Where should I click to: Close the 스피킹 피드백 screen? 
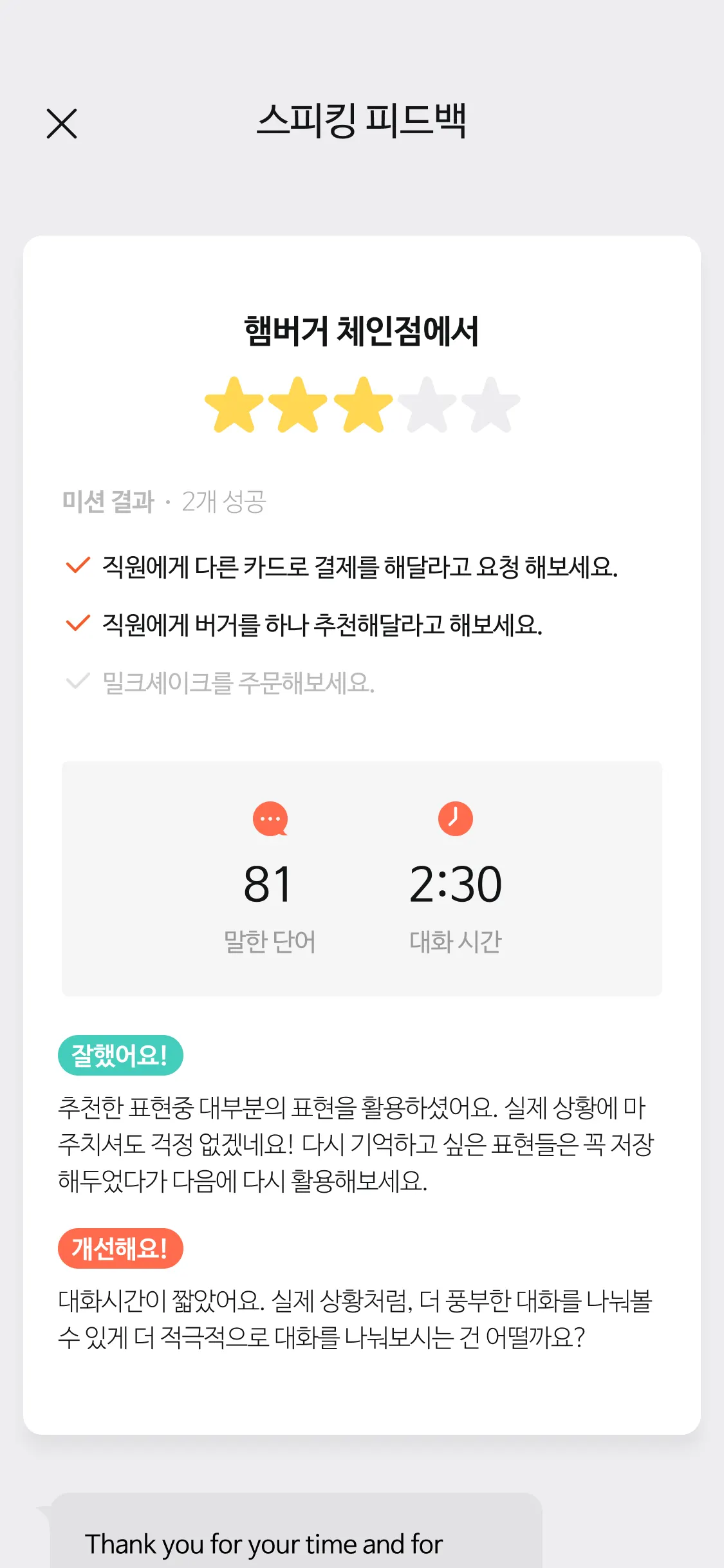62,124
